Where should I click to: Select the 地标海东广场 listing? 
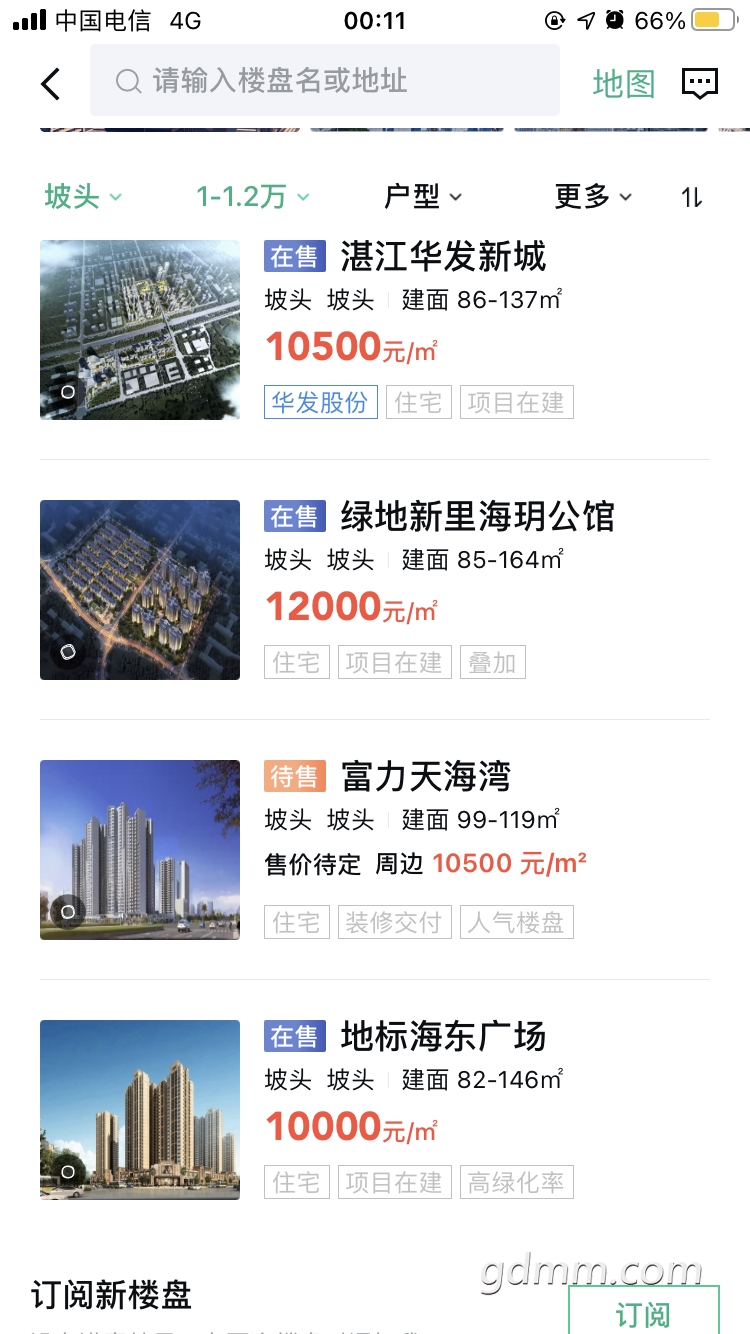coord(443,1038)
